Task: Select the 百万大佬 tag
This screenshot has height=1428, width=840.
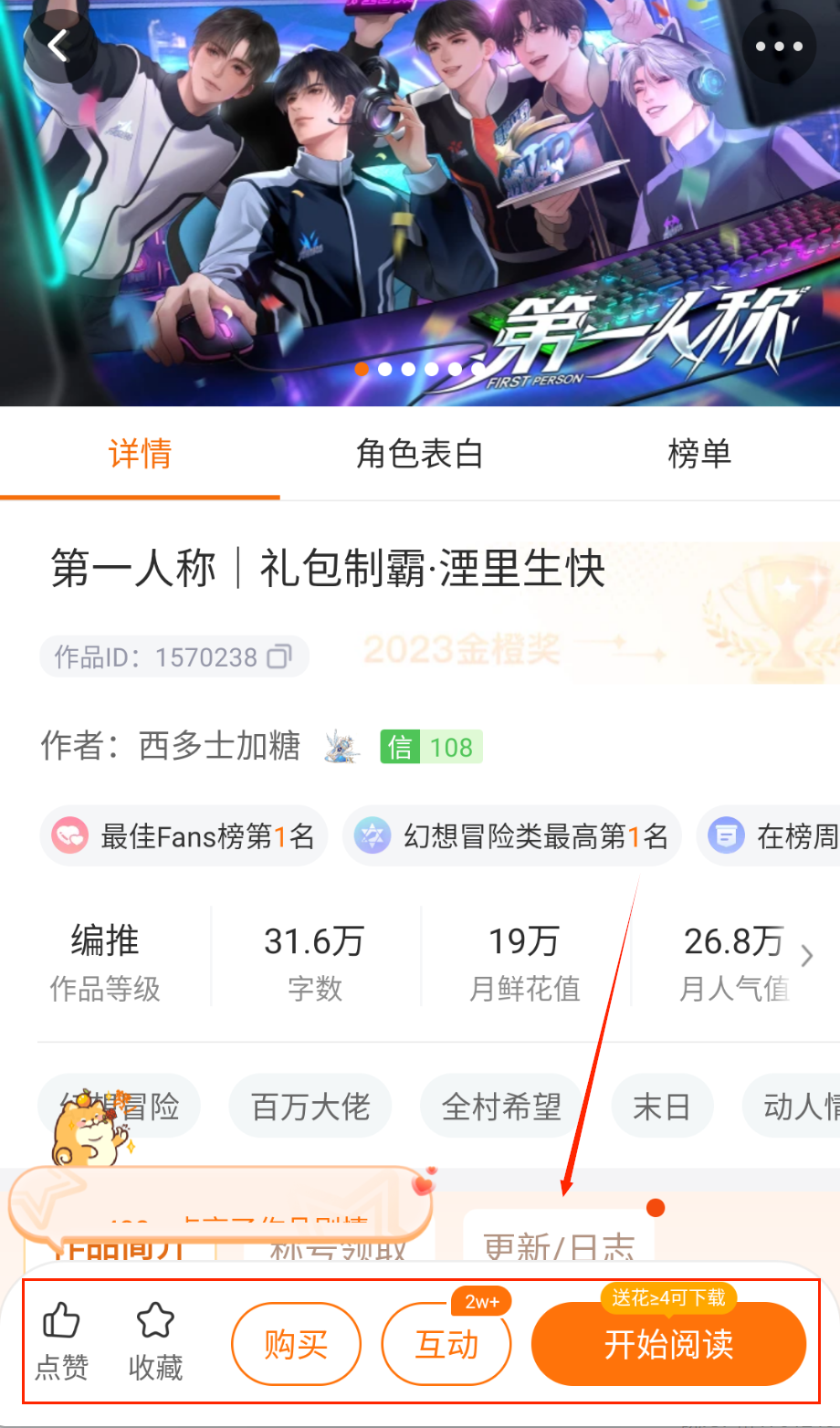Action: (310, 1107)
